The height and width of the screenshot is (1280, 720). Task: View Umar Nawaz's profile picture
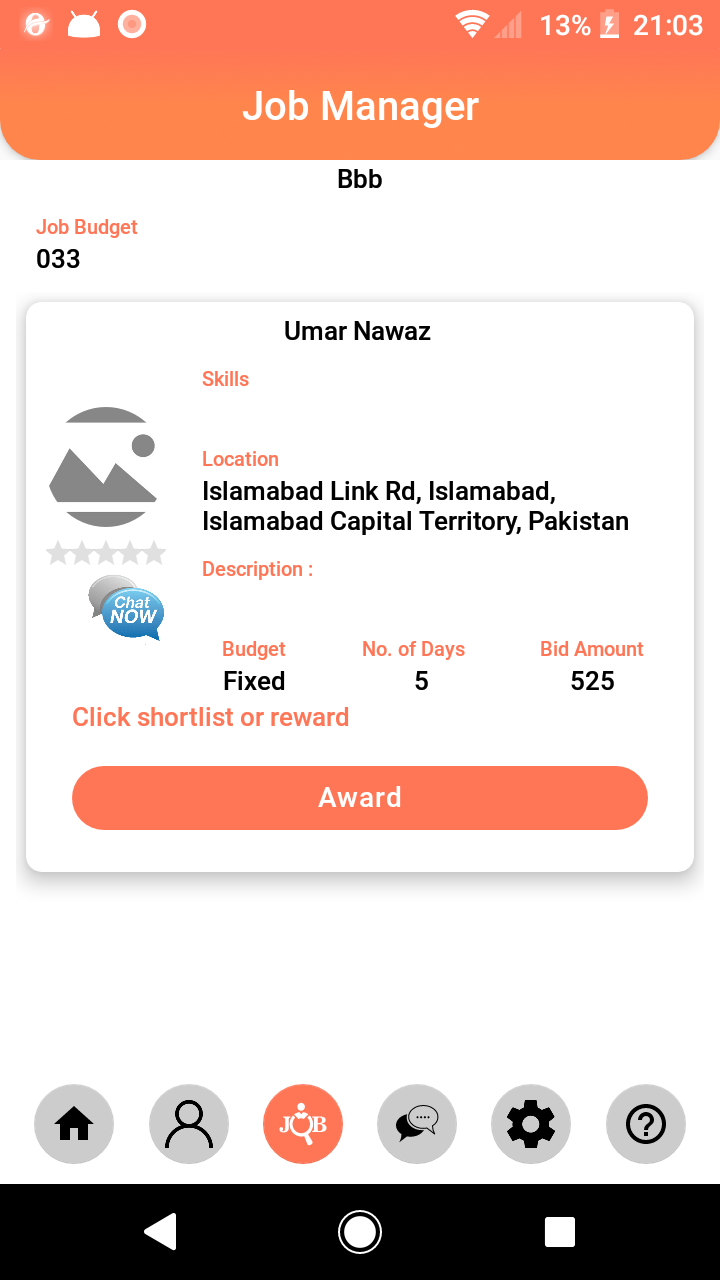104,467
